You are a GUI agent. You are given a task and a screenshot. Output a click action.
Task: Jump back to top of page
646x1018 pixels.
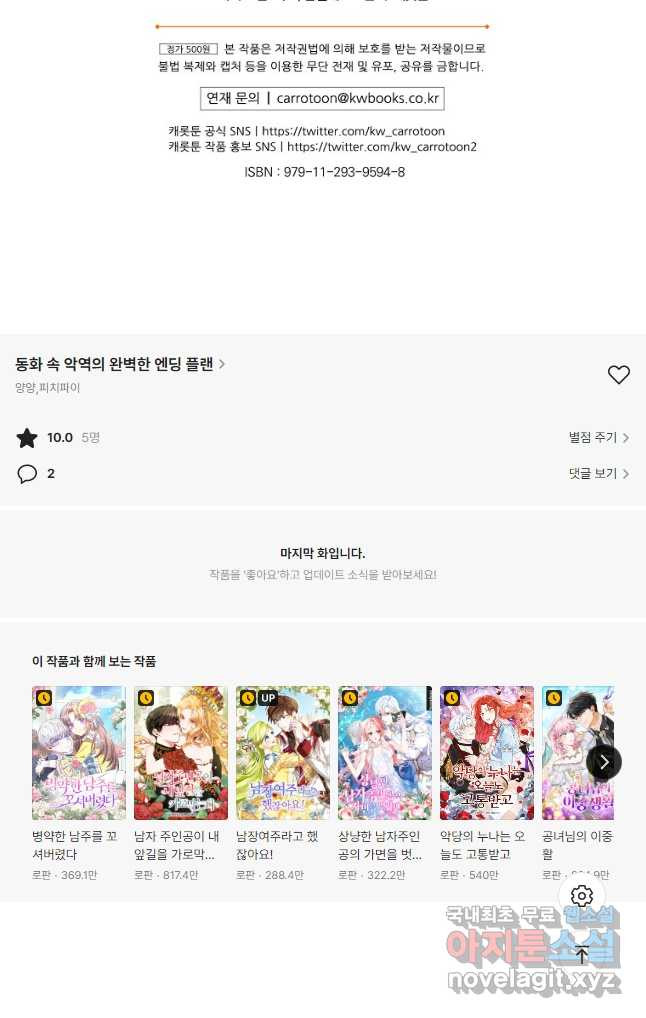click(x=582, y=954)
